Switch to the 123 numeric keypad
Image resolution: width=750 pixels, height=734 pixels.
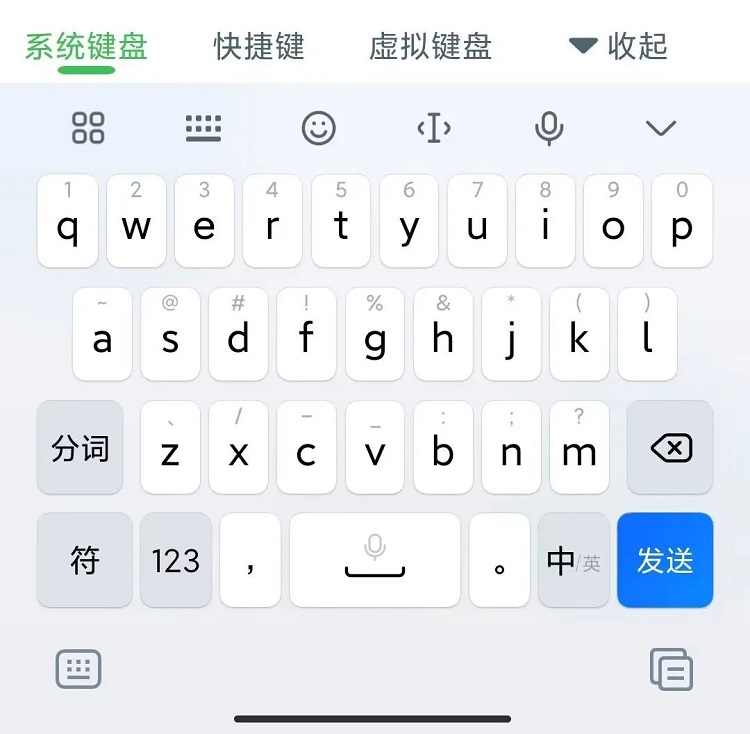tap(176, 560)
